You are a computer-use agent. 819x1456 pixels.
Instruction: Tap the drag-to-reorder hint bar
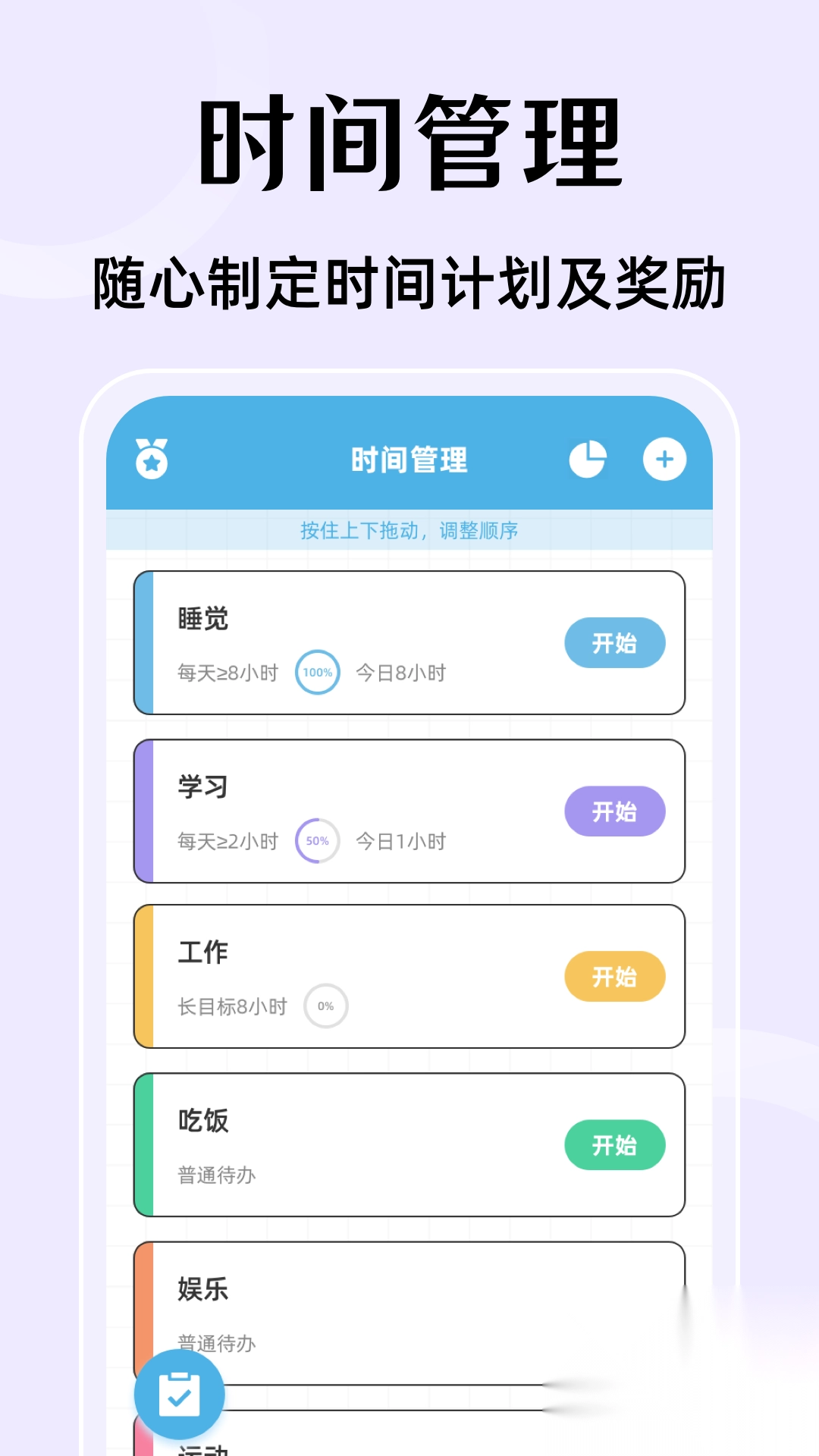[409, 532]
